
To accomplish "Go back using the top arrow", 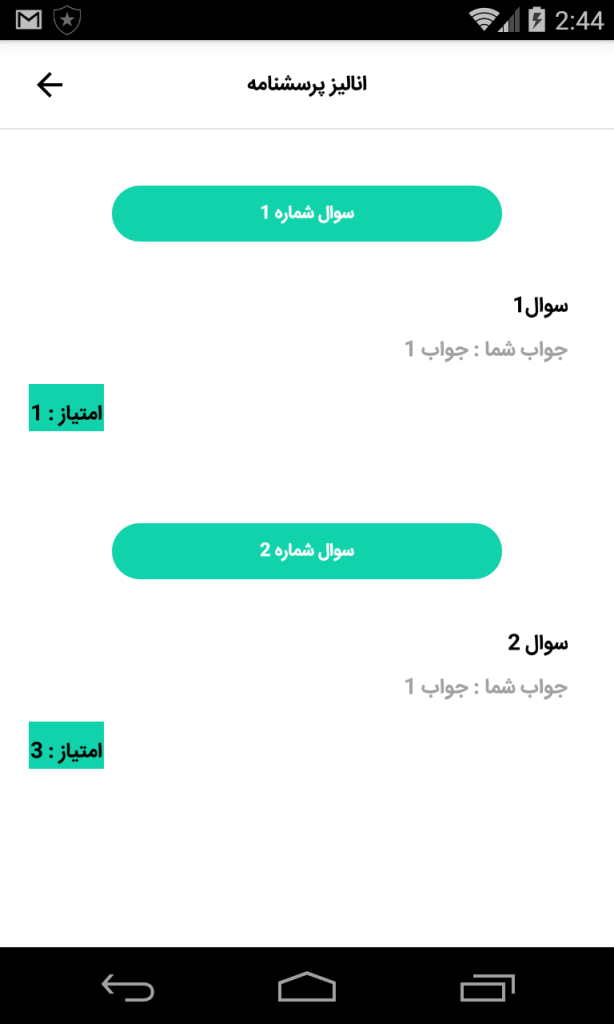I will pos(50,85).
